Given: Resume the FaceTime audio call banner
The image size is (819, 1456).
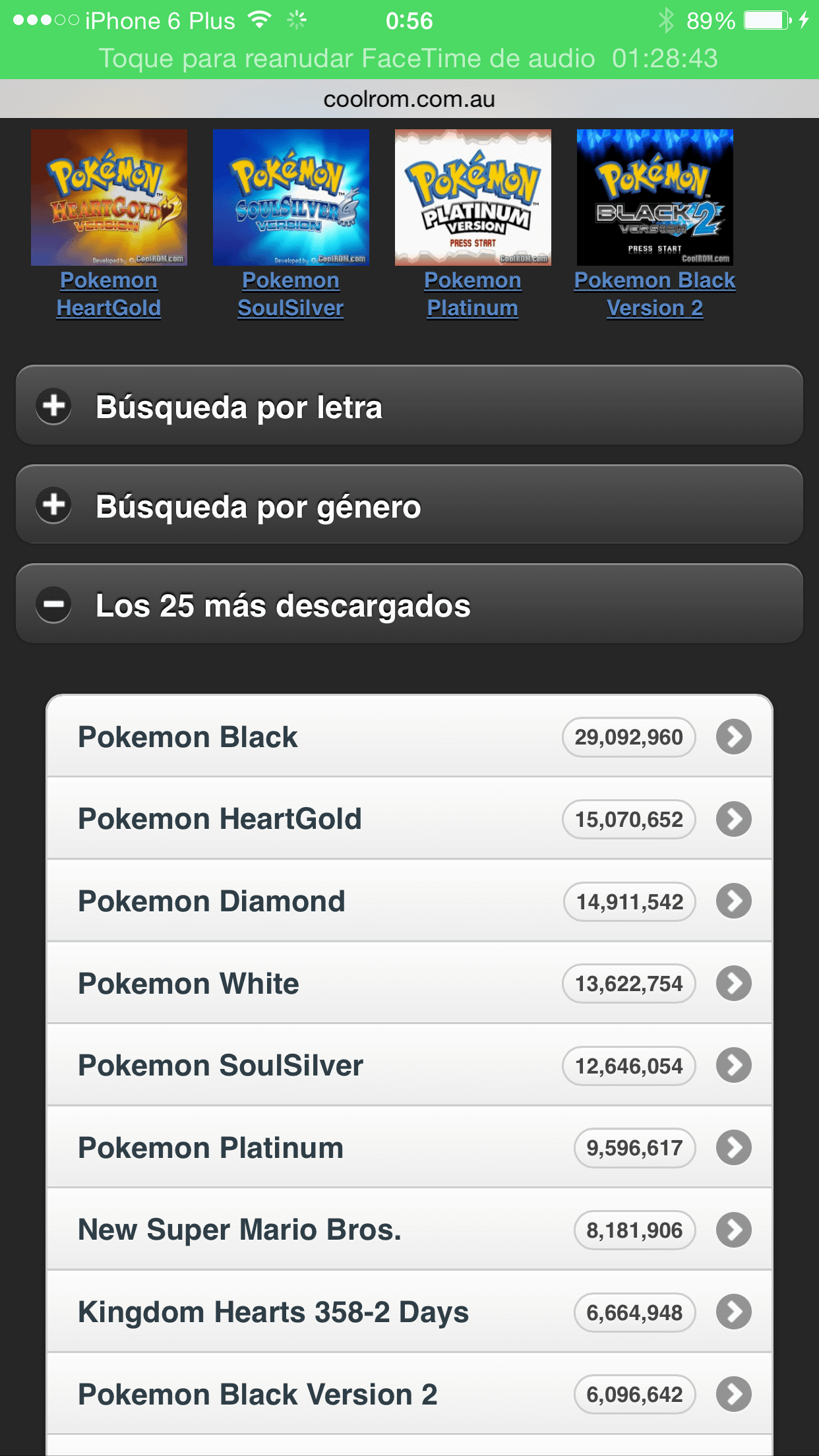Looking at the screenshot, I should (409, 58).
